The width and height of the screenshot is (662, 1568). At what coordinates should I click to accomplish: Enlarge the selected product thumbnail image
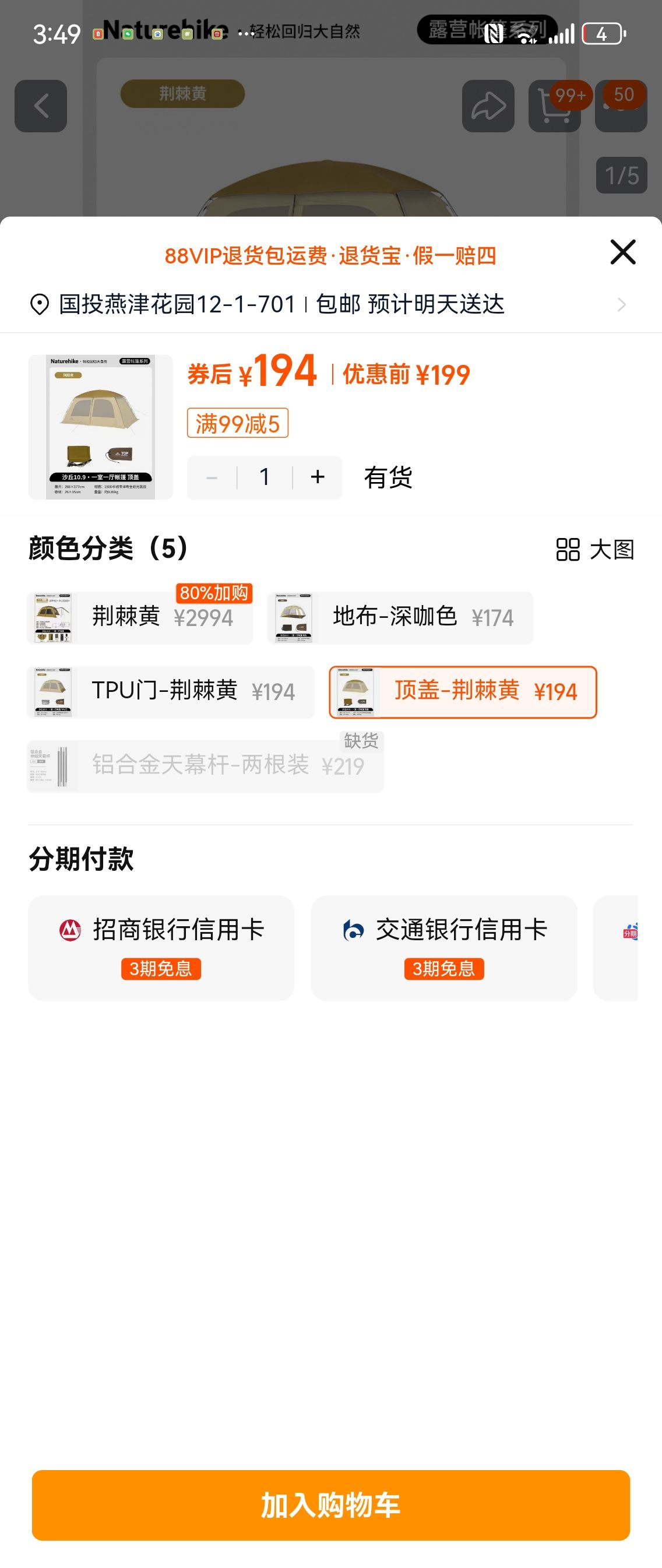[x=100, y=427]
